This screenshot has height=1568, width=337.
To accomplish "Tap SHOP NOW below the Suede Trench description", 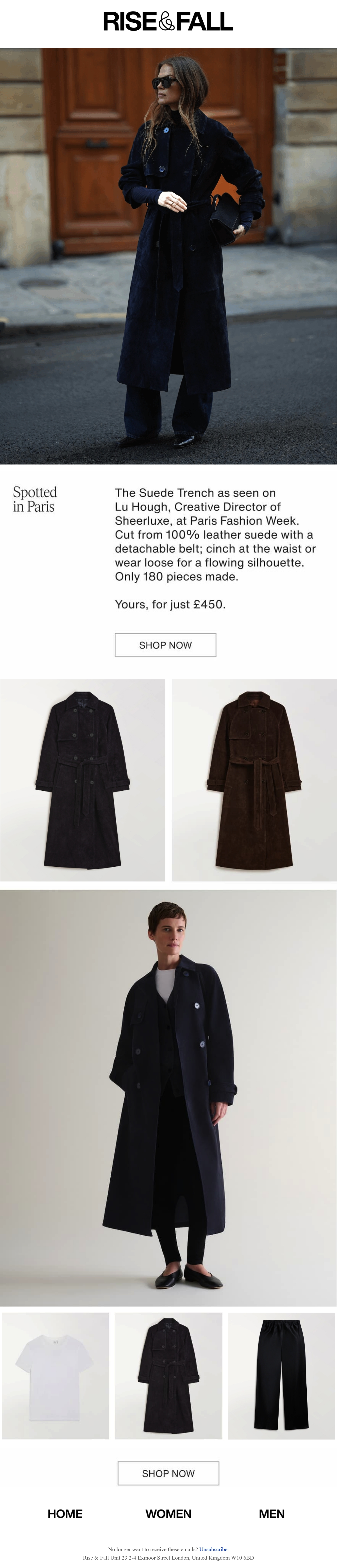I will point(165,645).
